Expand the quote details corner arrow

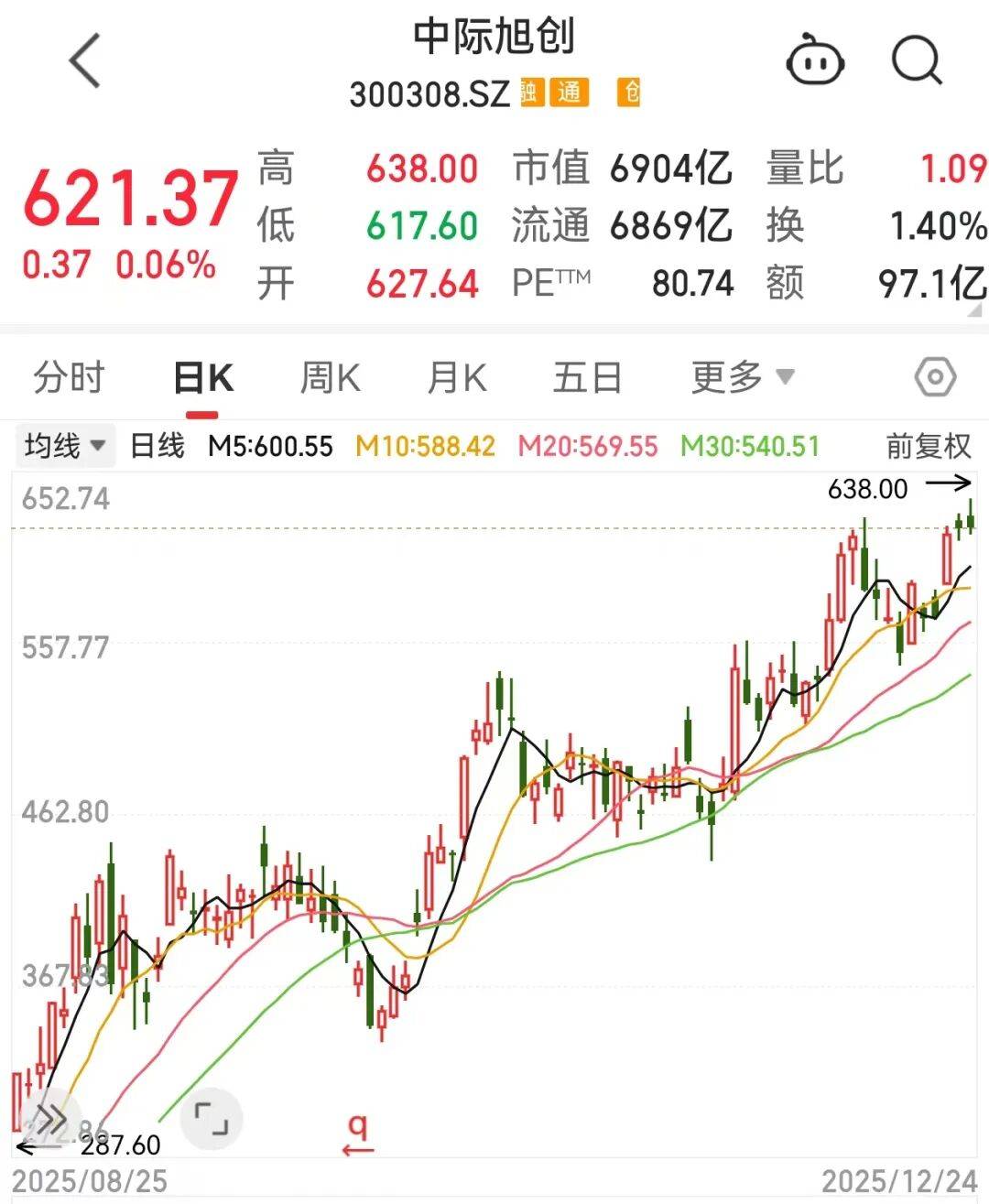pos(978,311)
